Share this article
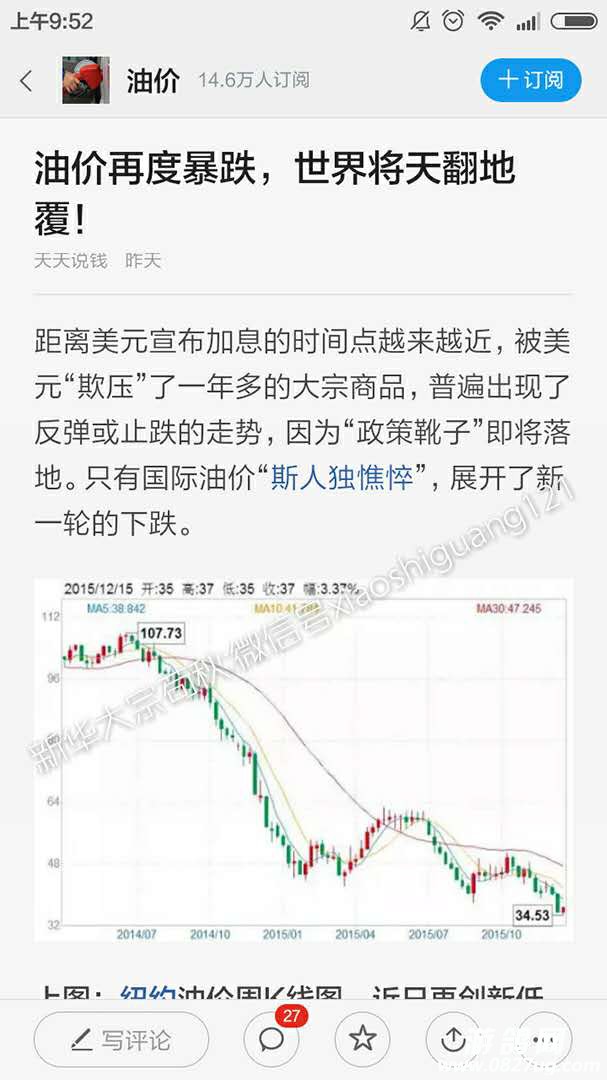 pos(453,1040)
